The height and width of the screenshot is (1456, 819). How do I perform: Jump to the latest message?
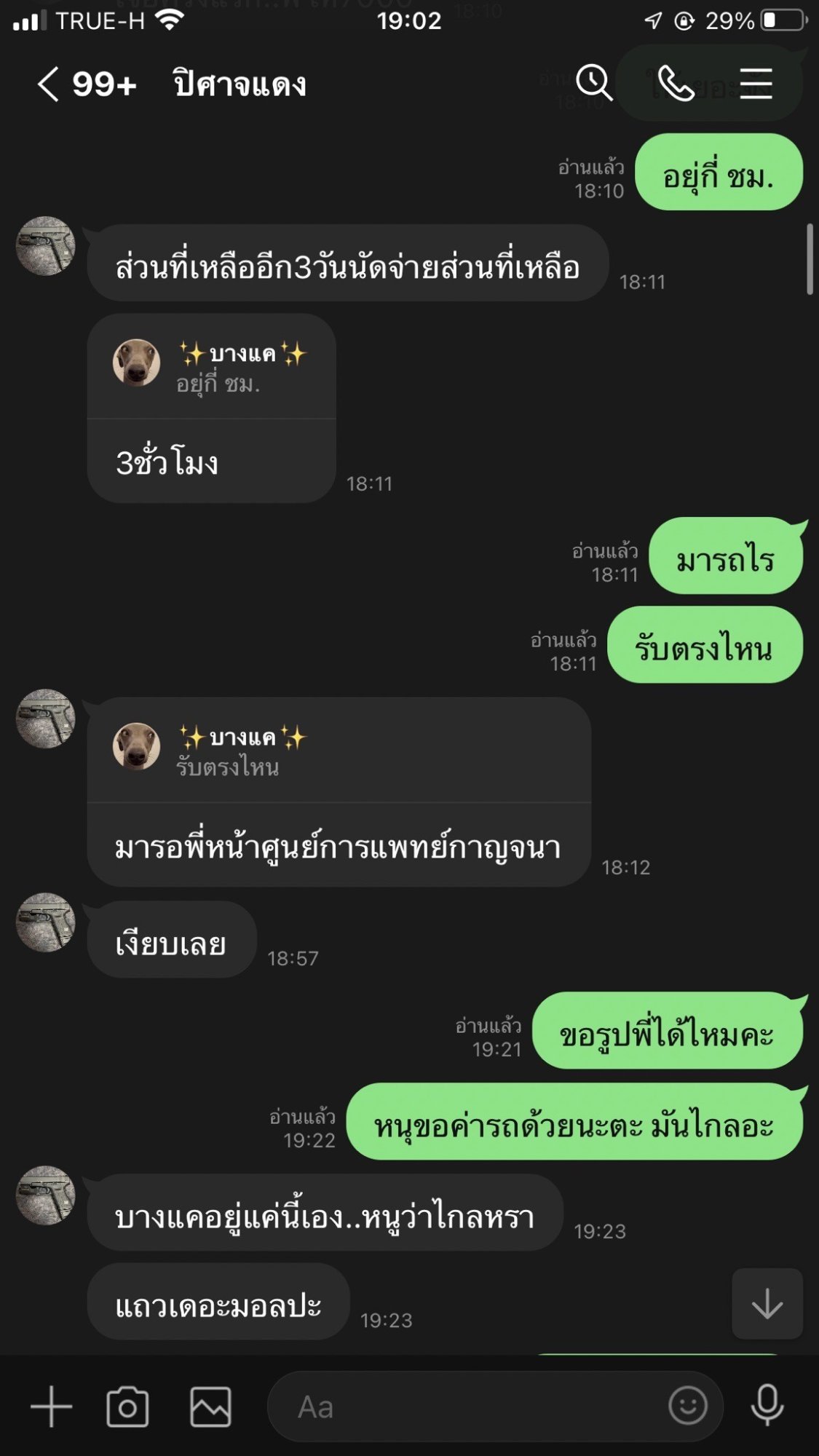(x=767, y=1304)
